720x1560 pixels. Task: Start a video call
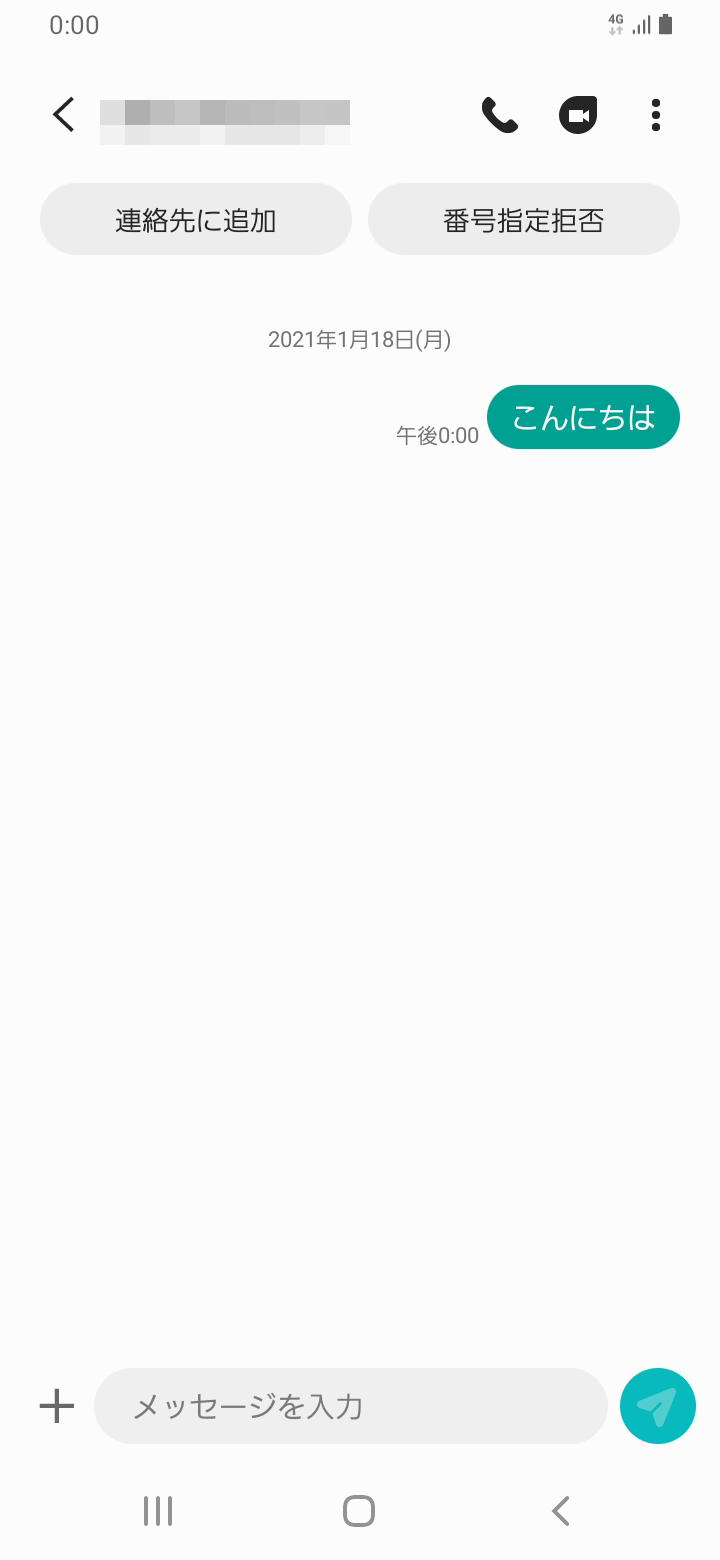(578, 115)
